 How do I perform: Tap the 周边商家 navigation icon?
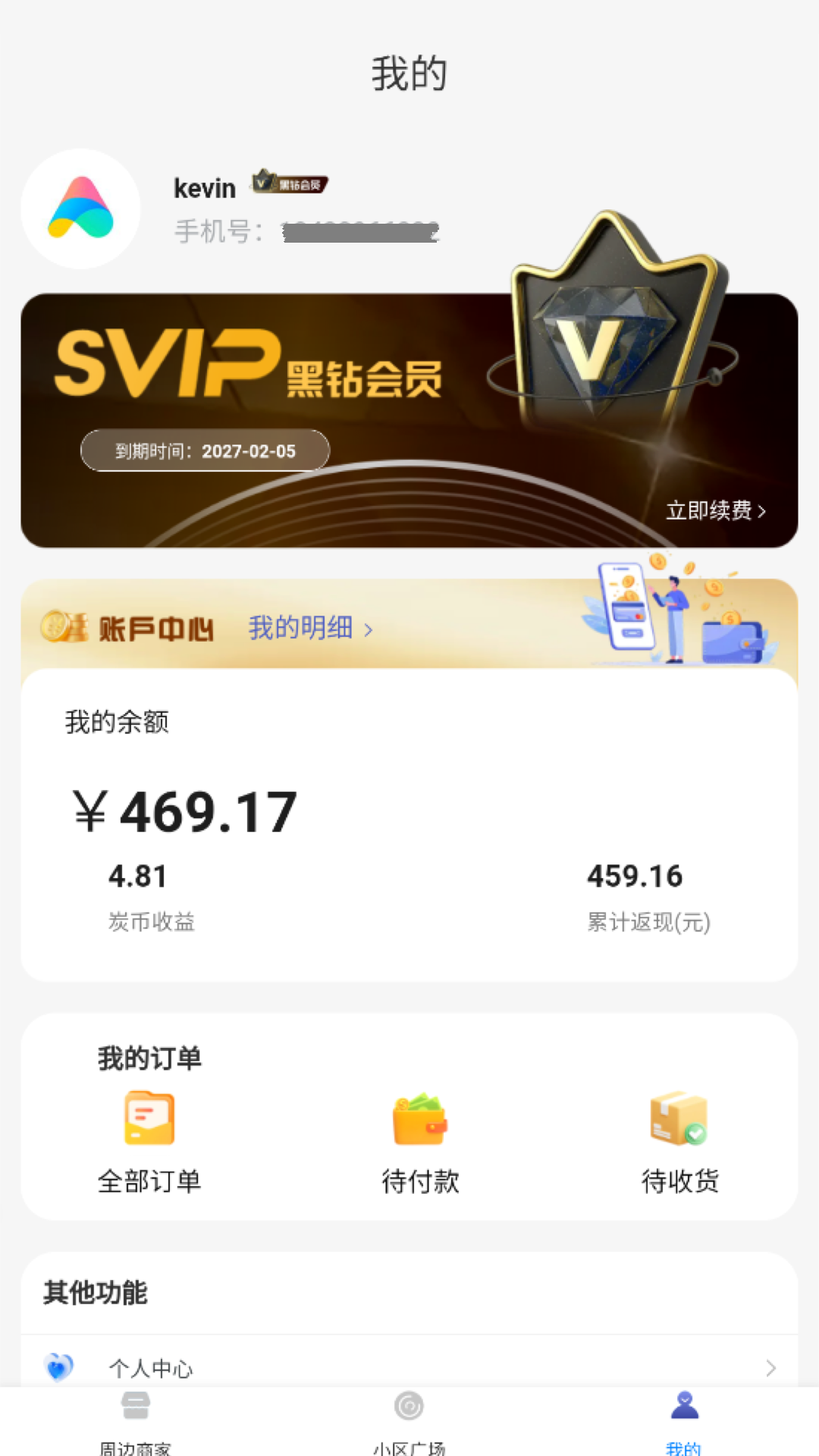[135, 1405]
